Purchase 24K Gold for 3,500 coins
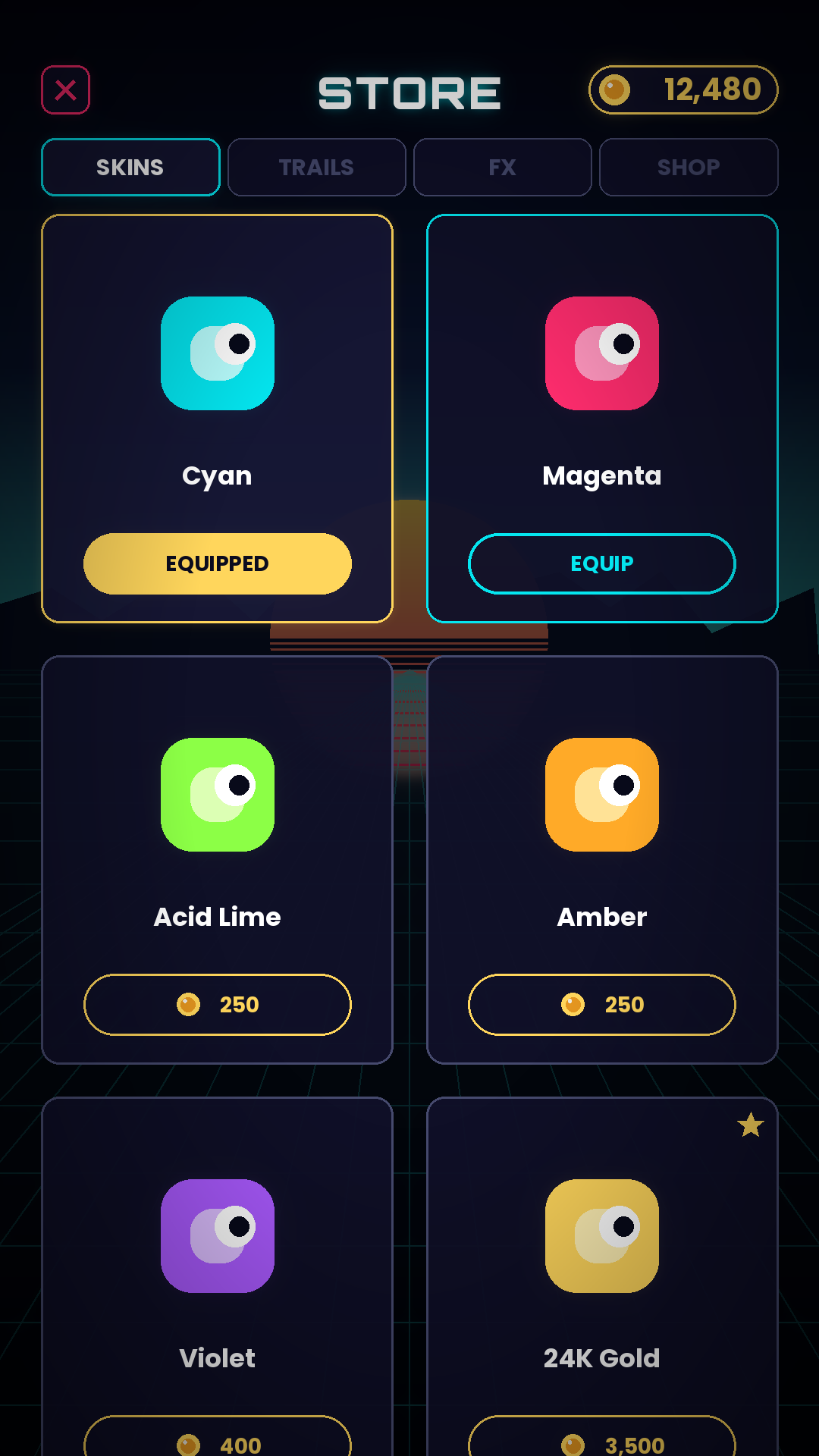Viewport: 819px width, 1456px height. click(x=602, y=1436)
